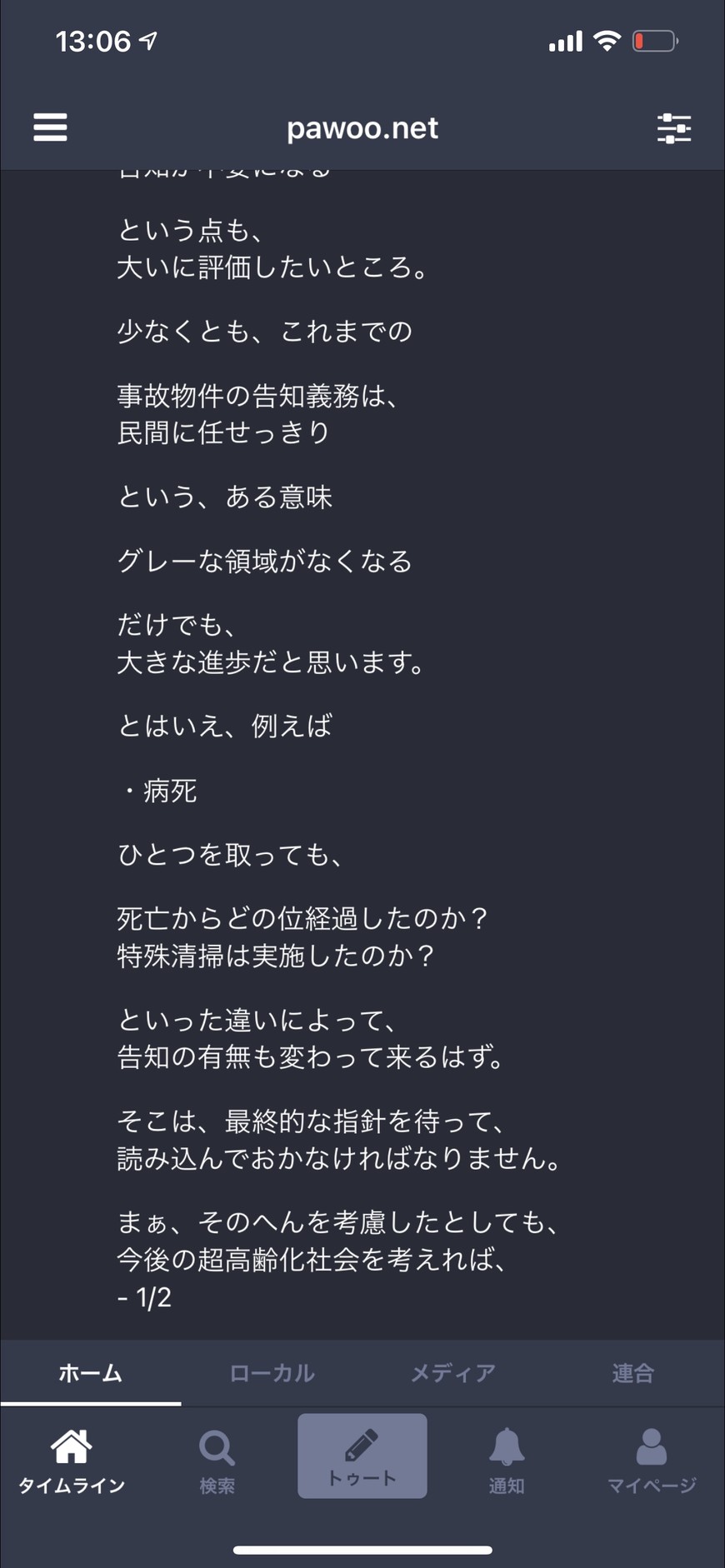Open the 通知 notifications bell
This screenshot has width=725, height=1568.
[507, 1462]
